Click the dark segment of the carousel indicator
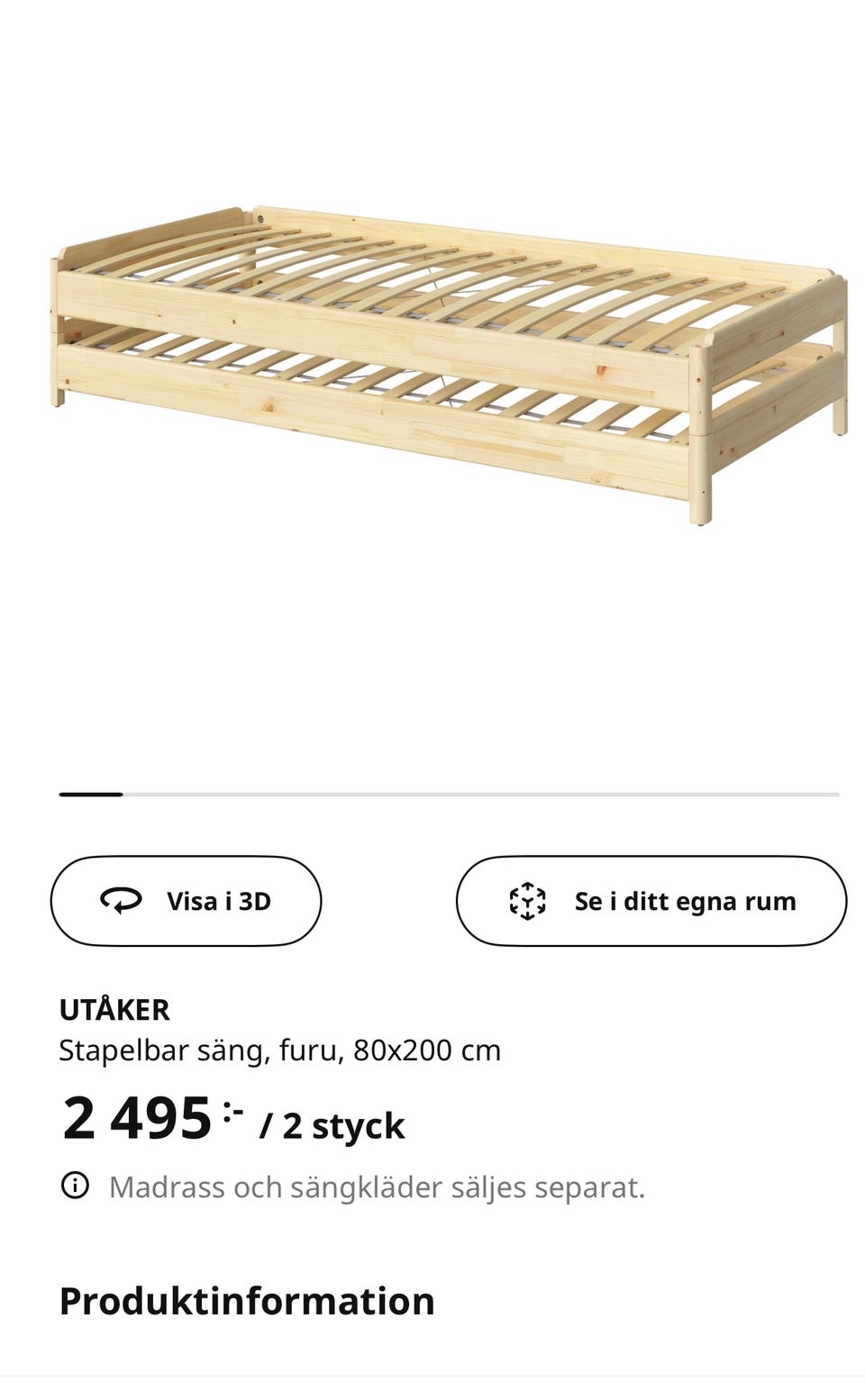Screen dimensions: 865x1400 [x=90, y=795]
